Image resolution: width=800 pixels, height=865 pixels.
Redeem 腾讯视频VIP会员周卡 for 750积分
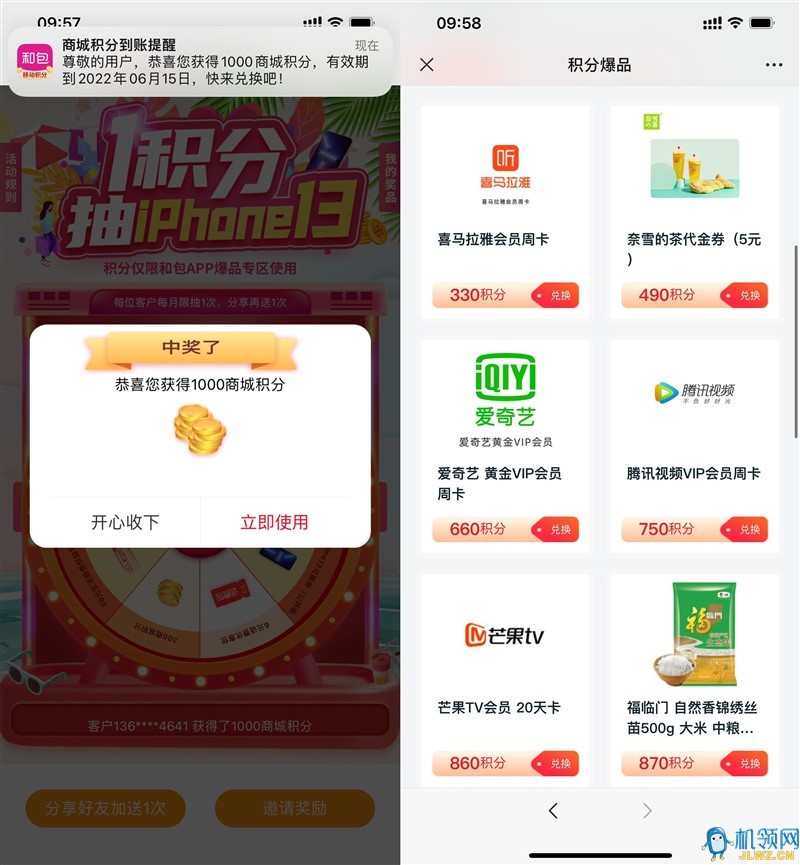pos(745,530)
